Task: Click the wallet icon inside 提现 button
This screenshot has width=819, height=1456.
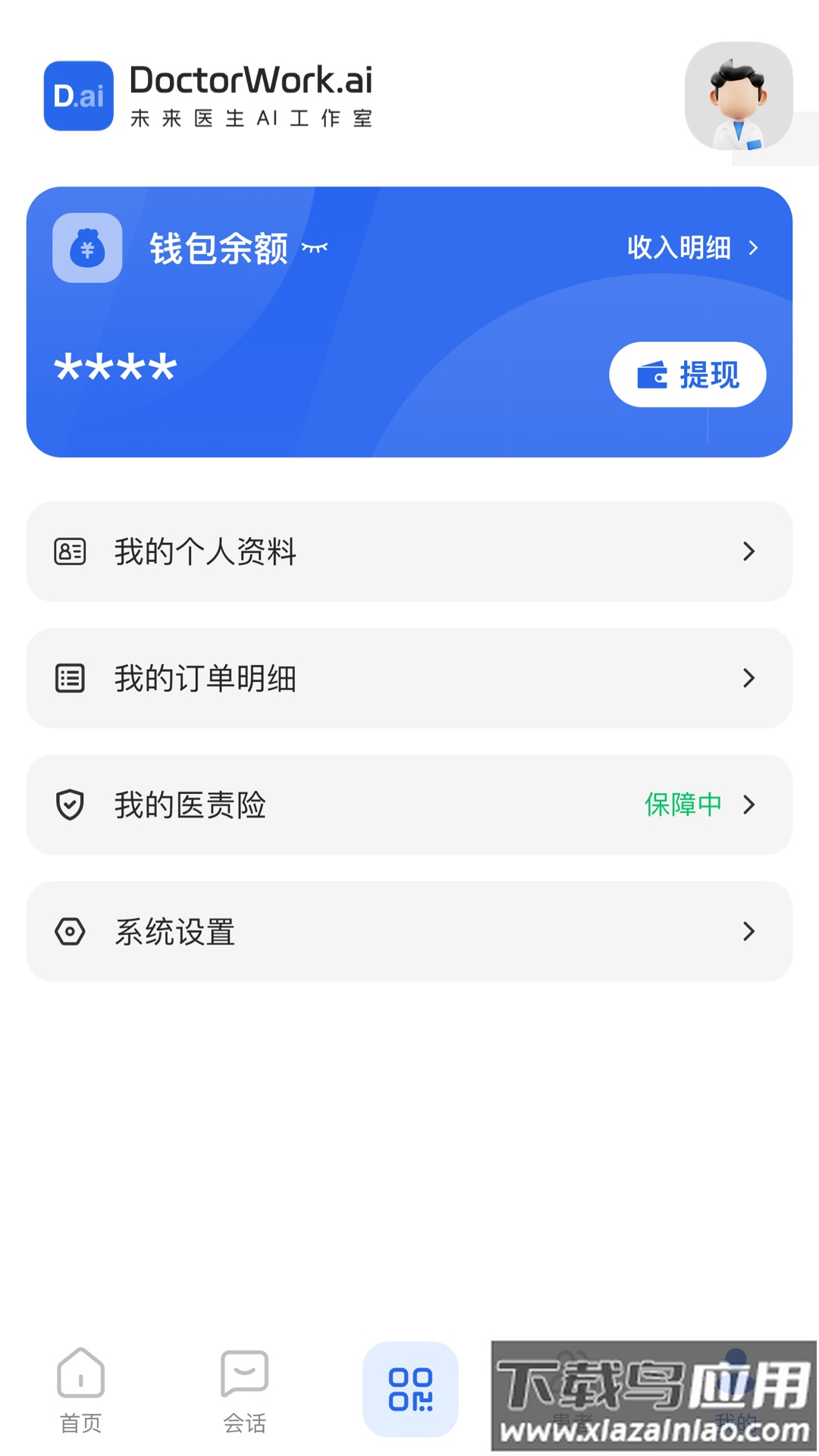Action: point(652,373)
